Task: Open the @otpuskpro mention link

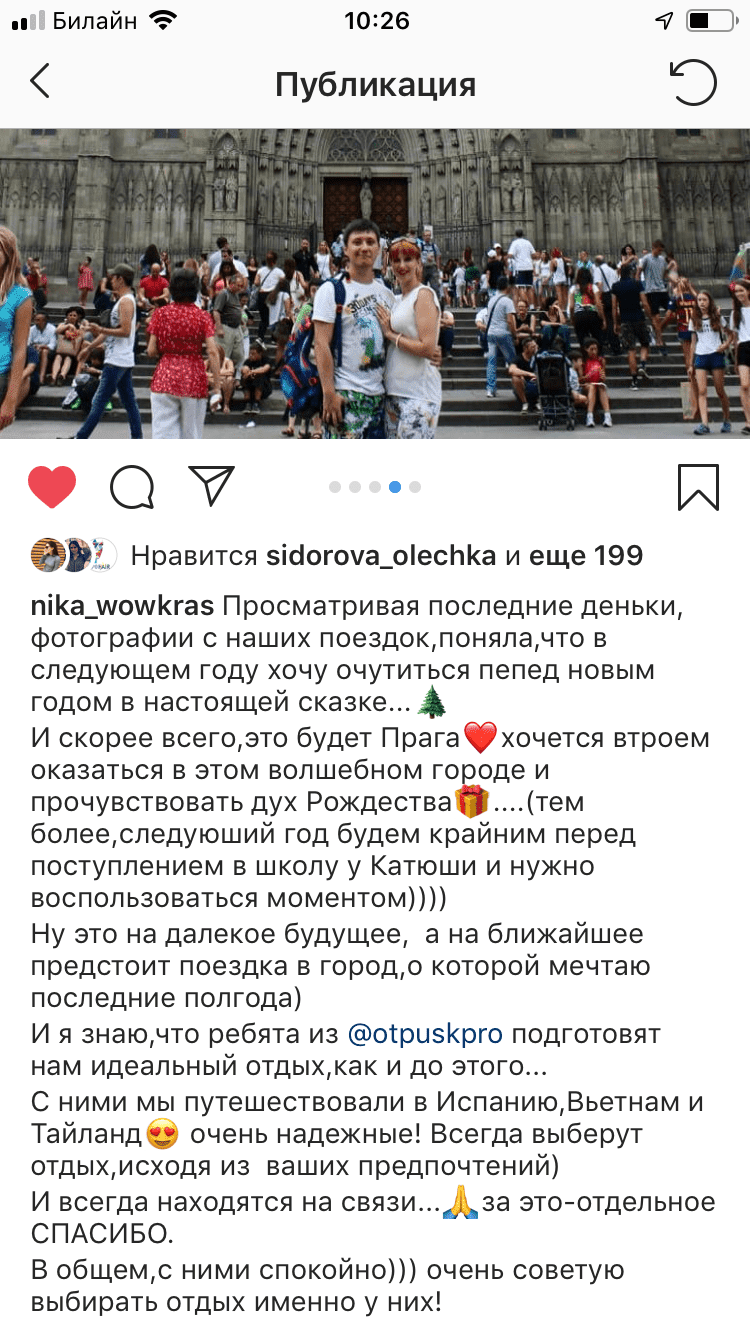Action: point(425,1034)
